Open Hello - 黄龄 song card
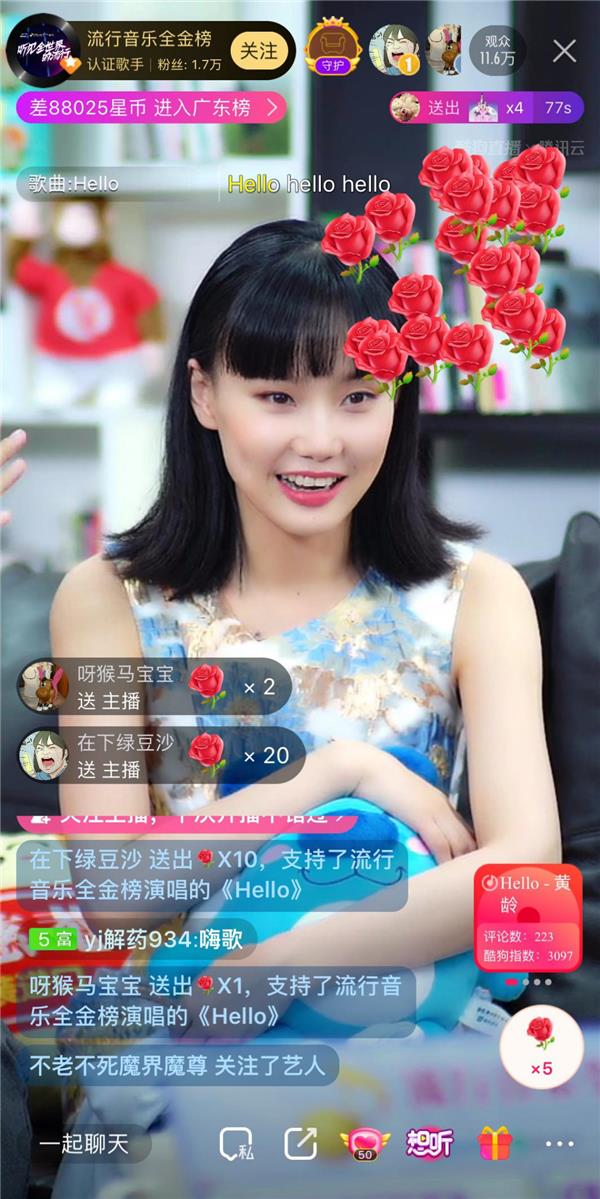 coord(528,918)
